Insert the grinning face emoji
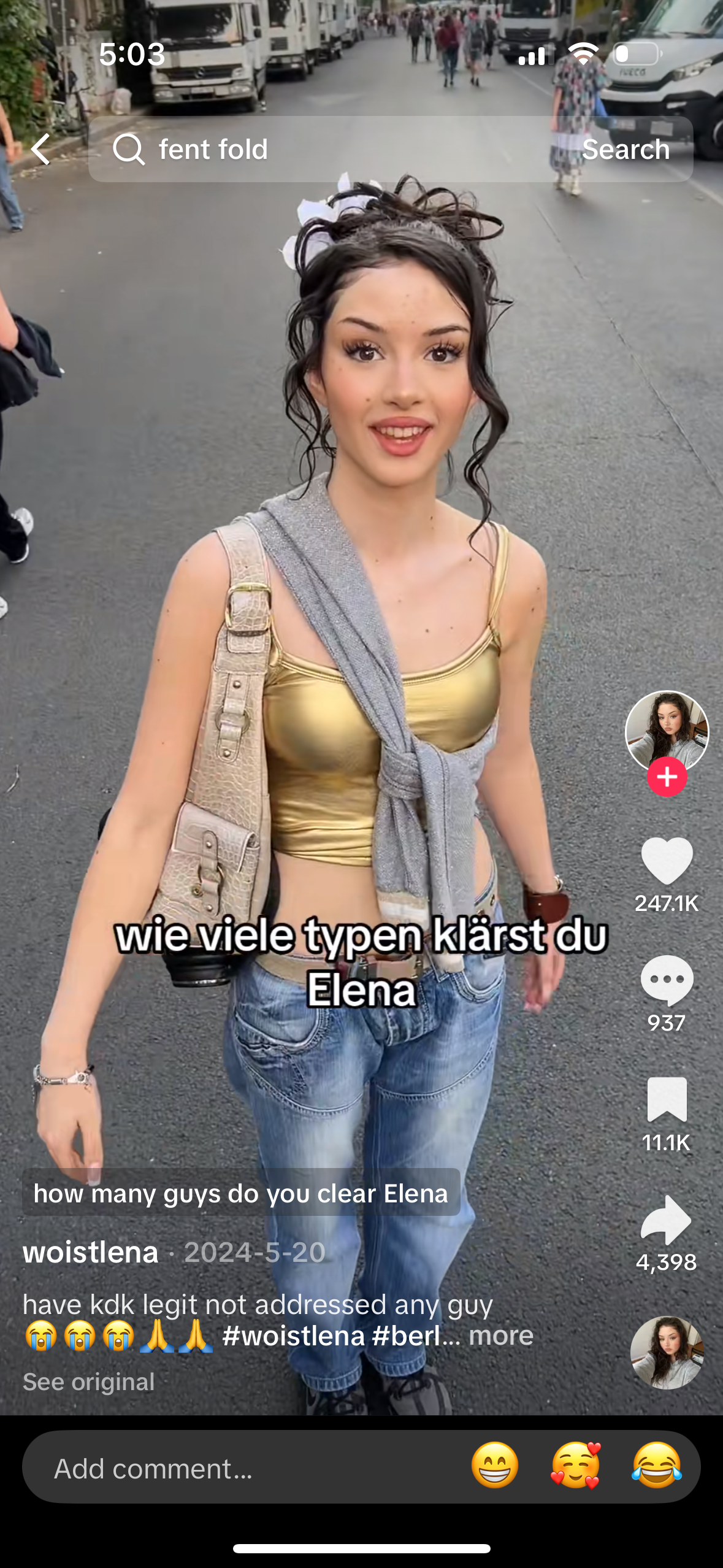This screenshot has height=1568, width=723. coord(494,1466)
